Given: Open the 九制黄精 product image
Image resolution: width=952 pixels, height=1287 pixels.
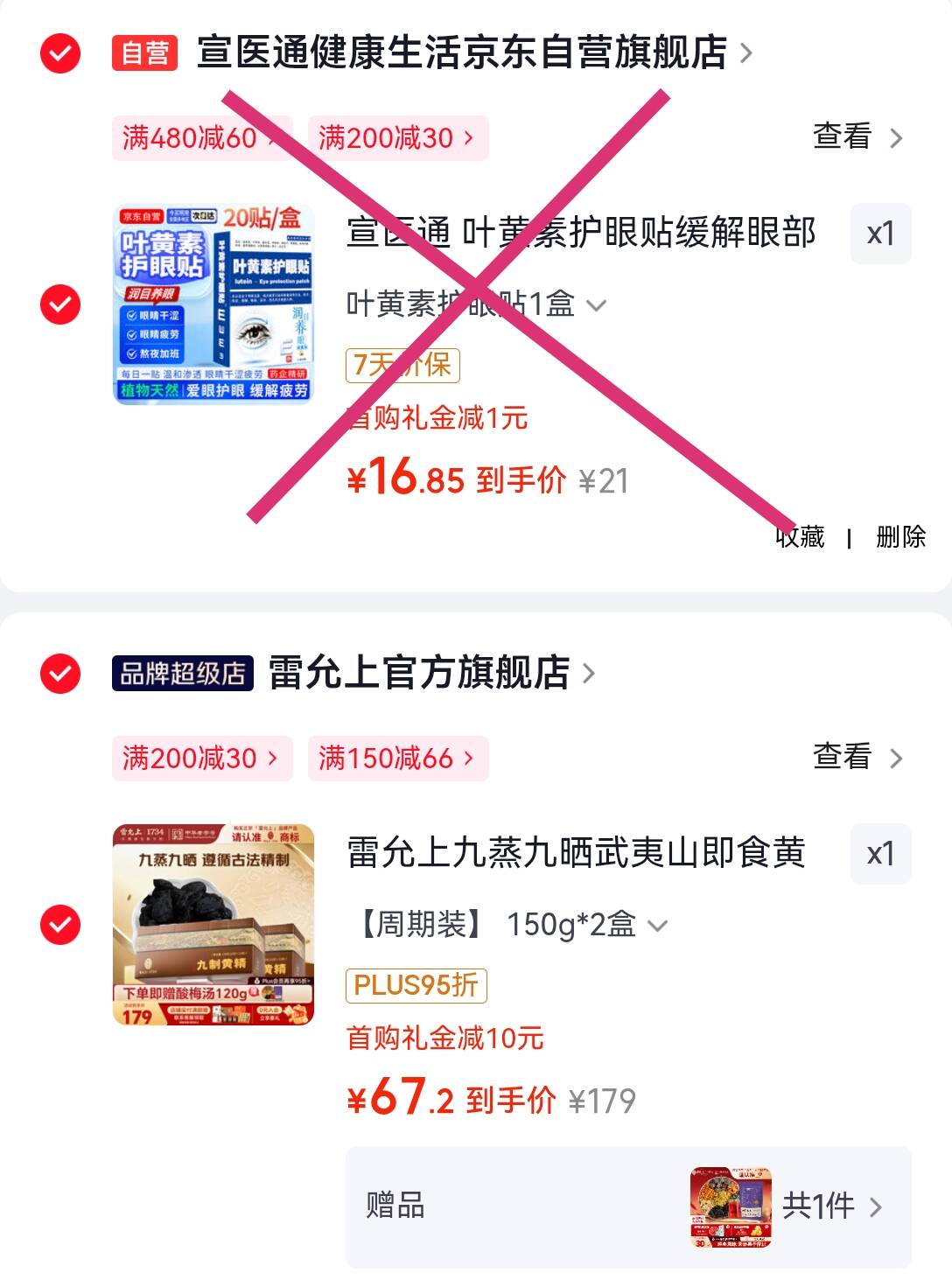Looking at the screenshot, I should [213, 924].
